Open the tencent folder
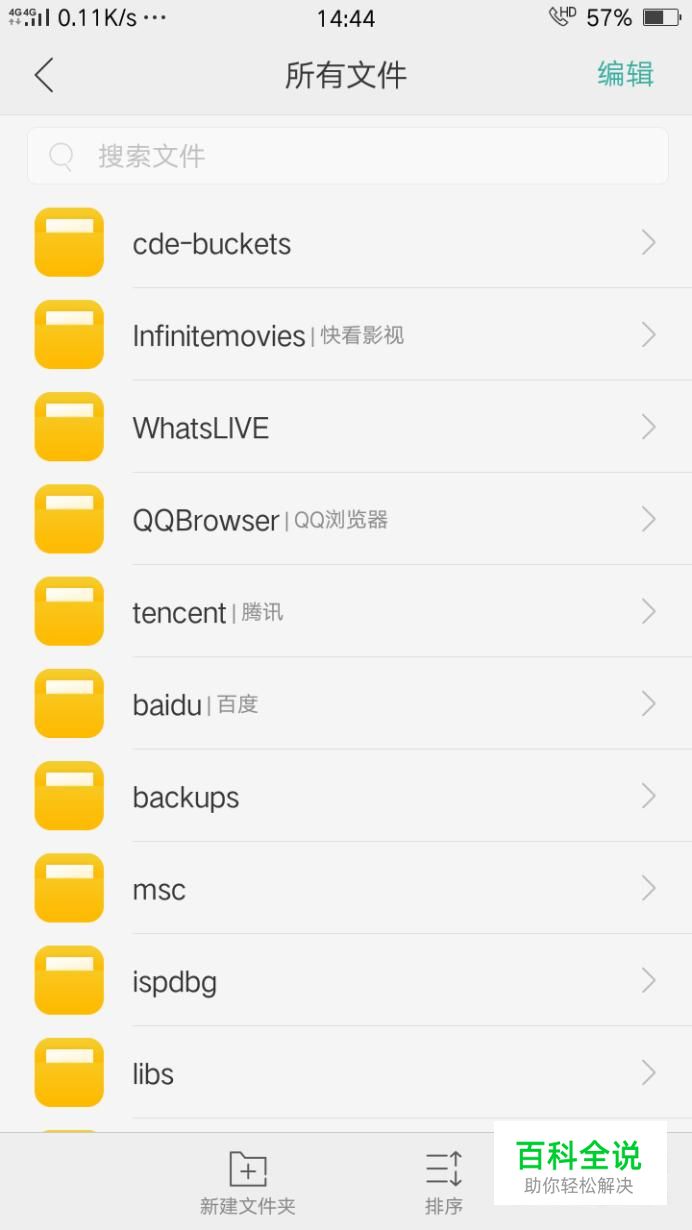The height and width of the screenshot is (1230, 692). (x=346, y=611)
